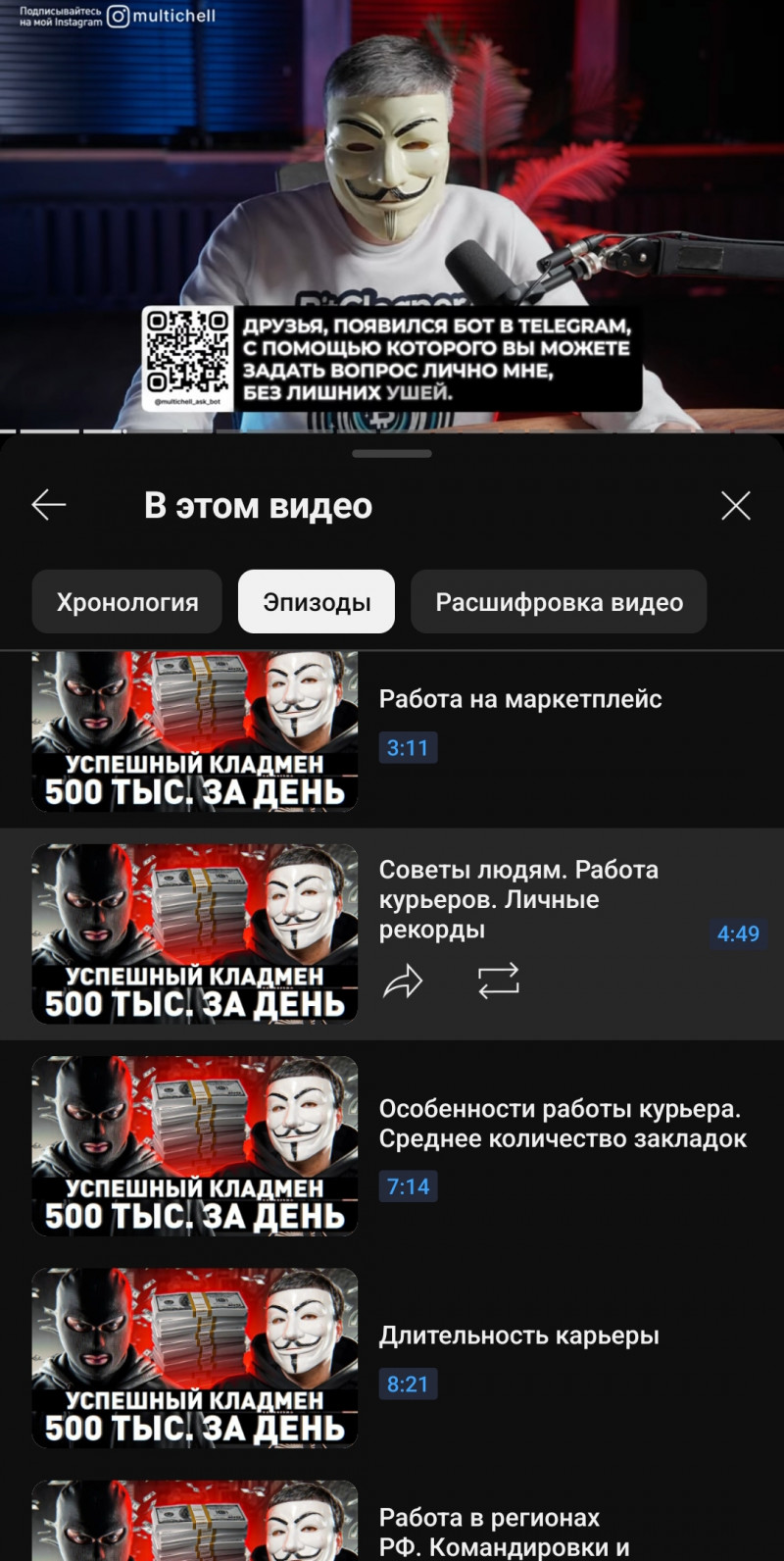Image resolution: width=784 pixels, height=1561 pixels.
Task: Select the Эпизоды tab
Action: point(317,602)
